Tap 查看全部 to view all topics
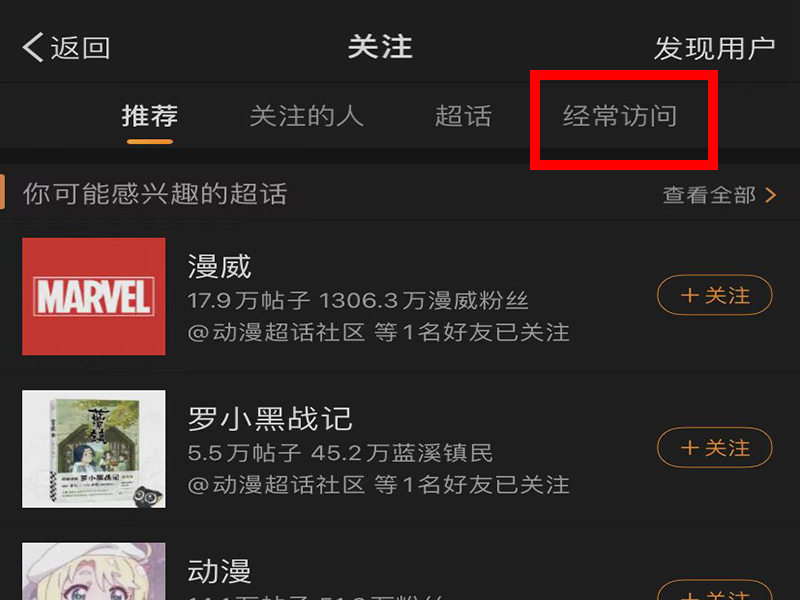The height and width of the screenshot is (600, 800). [x=719, y=194]
